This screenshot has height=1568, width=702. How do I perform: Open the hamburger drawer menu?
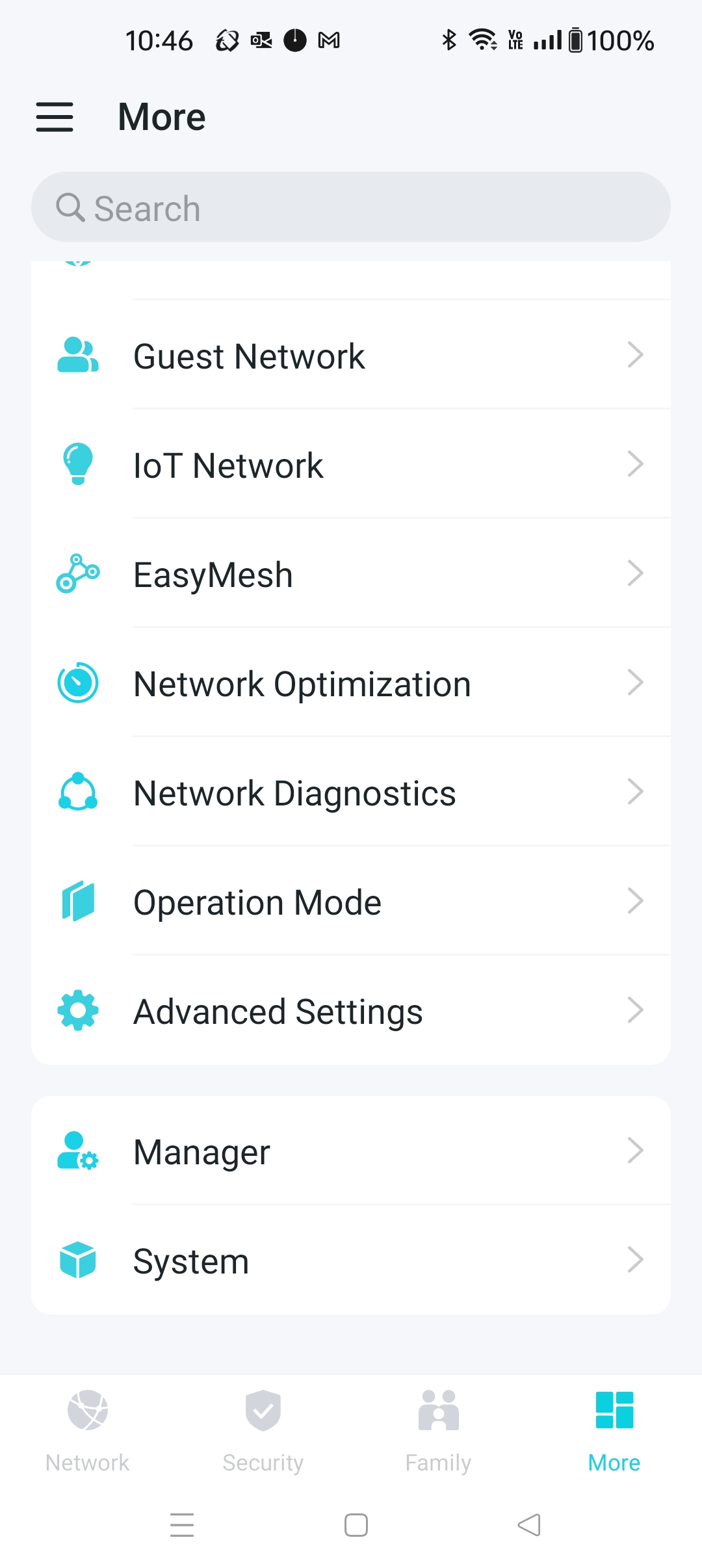click(55, 117)
